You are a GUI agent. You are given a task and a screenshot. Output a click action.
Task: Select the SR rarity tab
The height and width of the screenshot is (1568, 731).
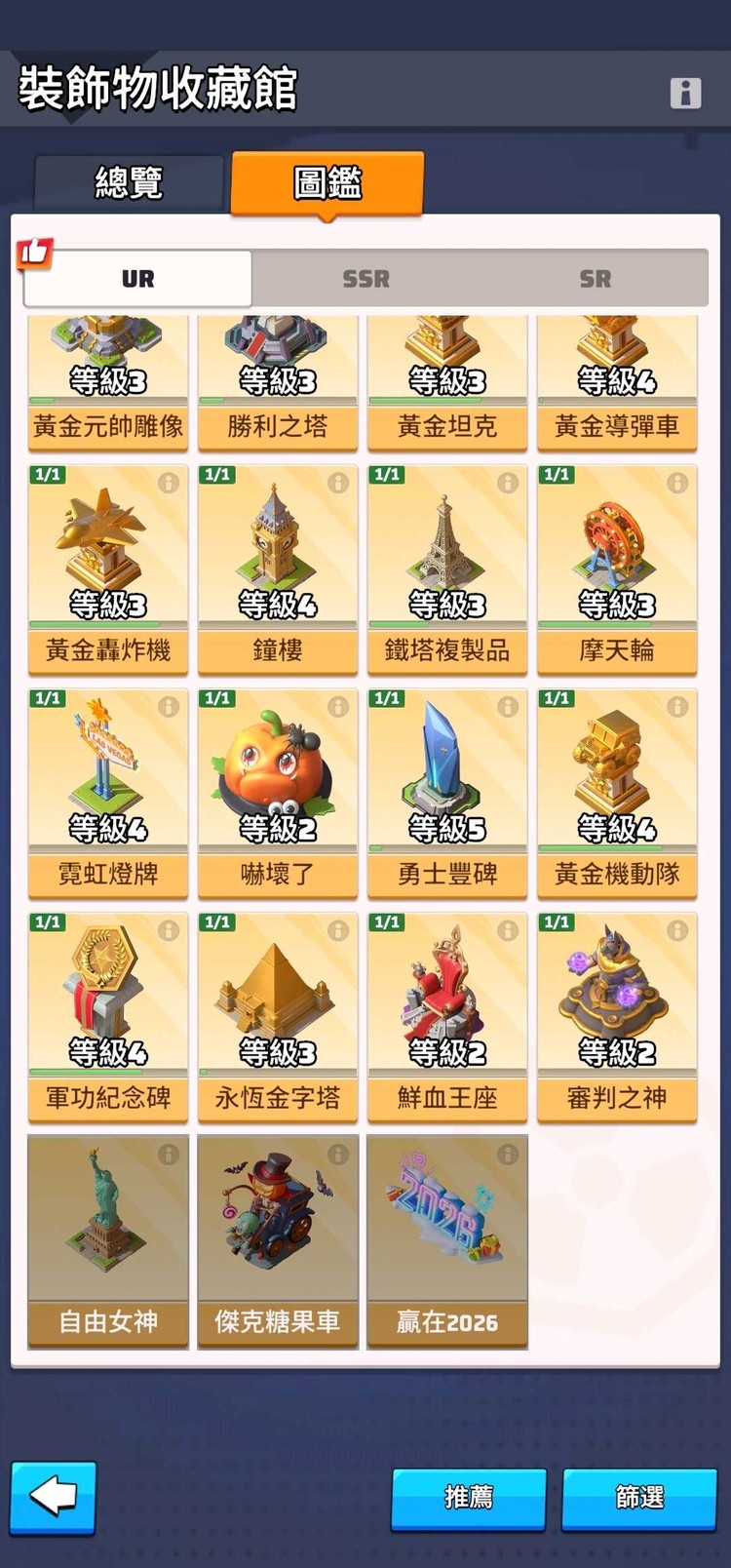click(x=595, y=279)
